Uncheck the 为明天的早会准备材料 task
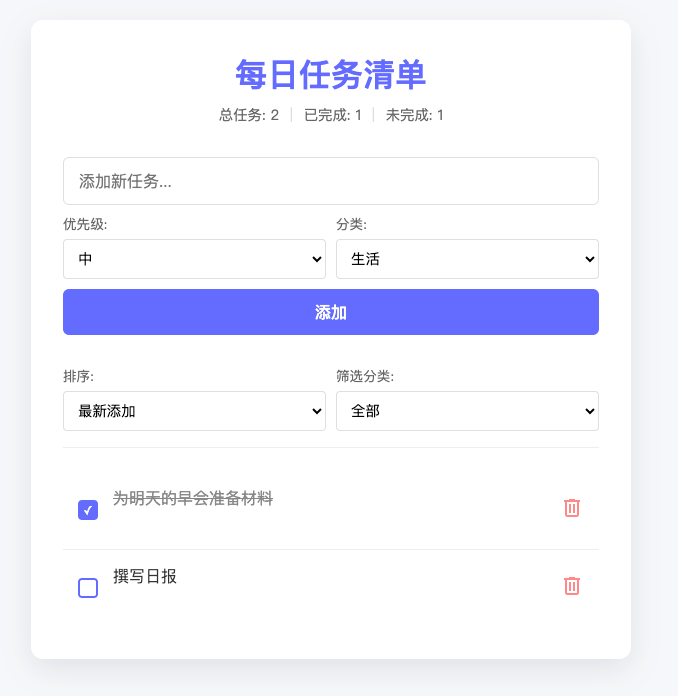This screenshot has width=678, height=696. [88, 510]
